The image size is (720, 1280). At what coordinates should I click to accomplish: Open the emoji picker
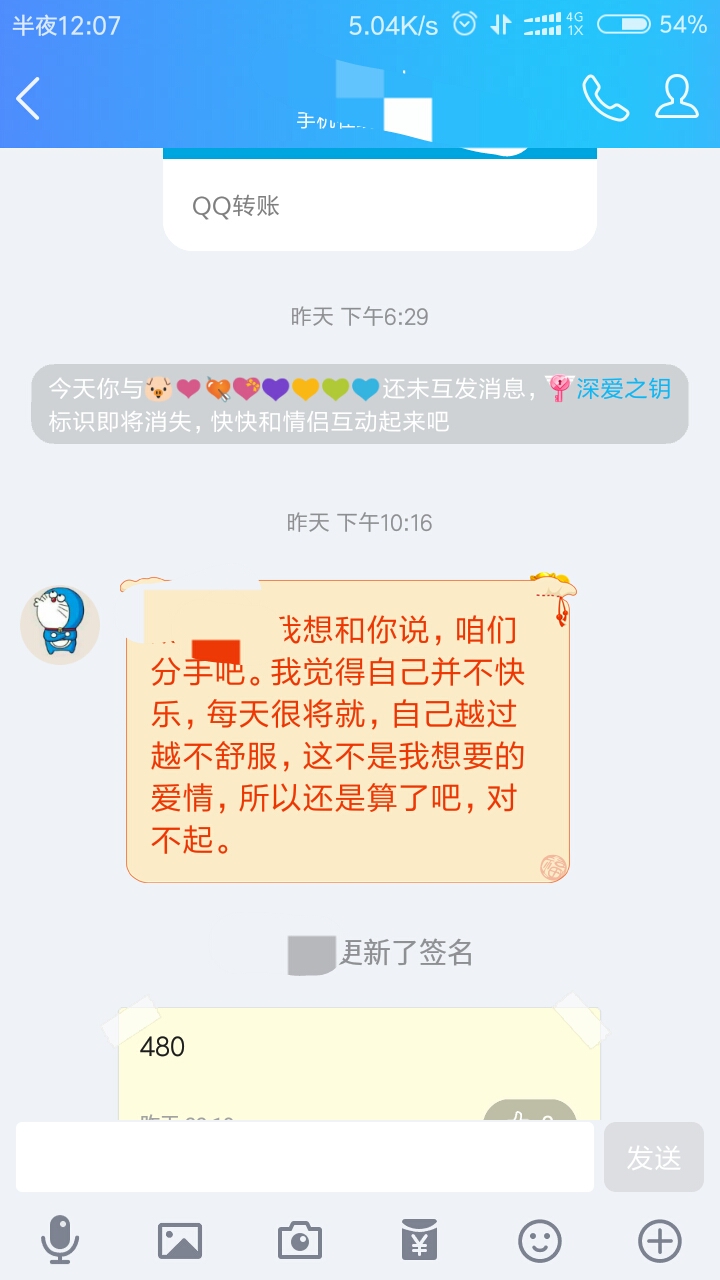click(x=540, y=1241)
